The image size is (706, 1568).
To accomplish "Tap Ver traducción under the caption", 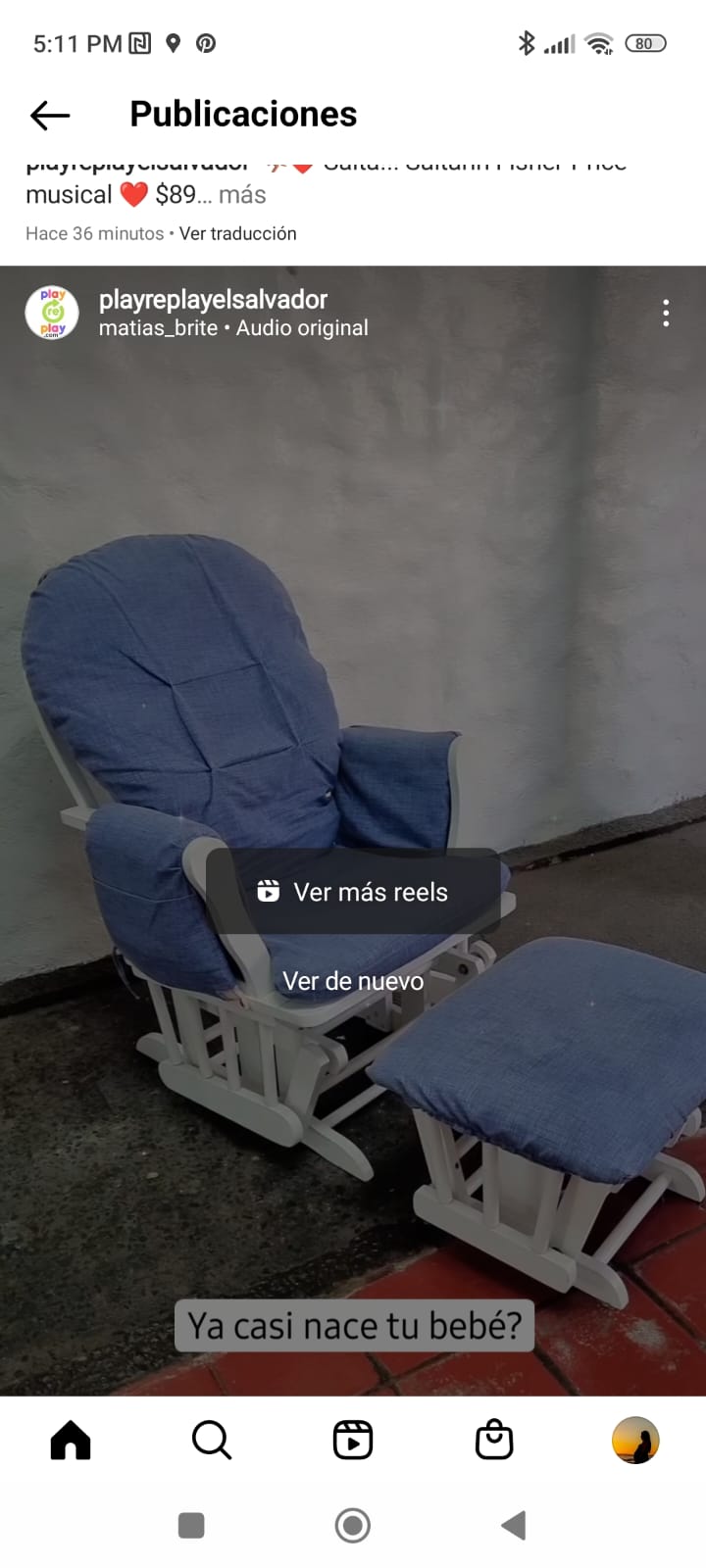I will [237, 233].
